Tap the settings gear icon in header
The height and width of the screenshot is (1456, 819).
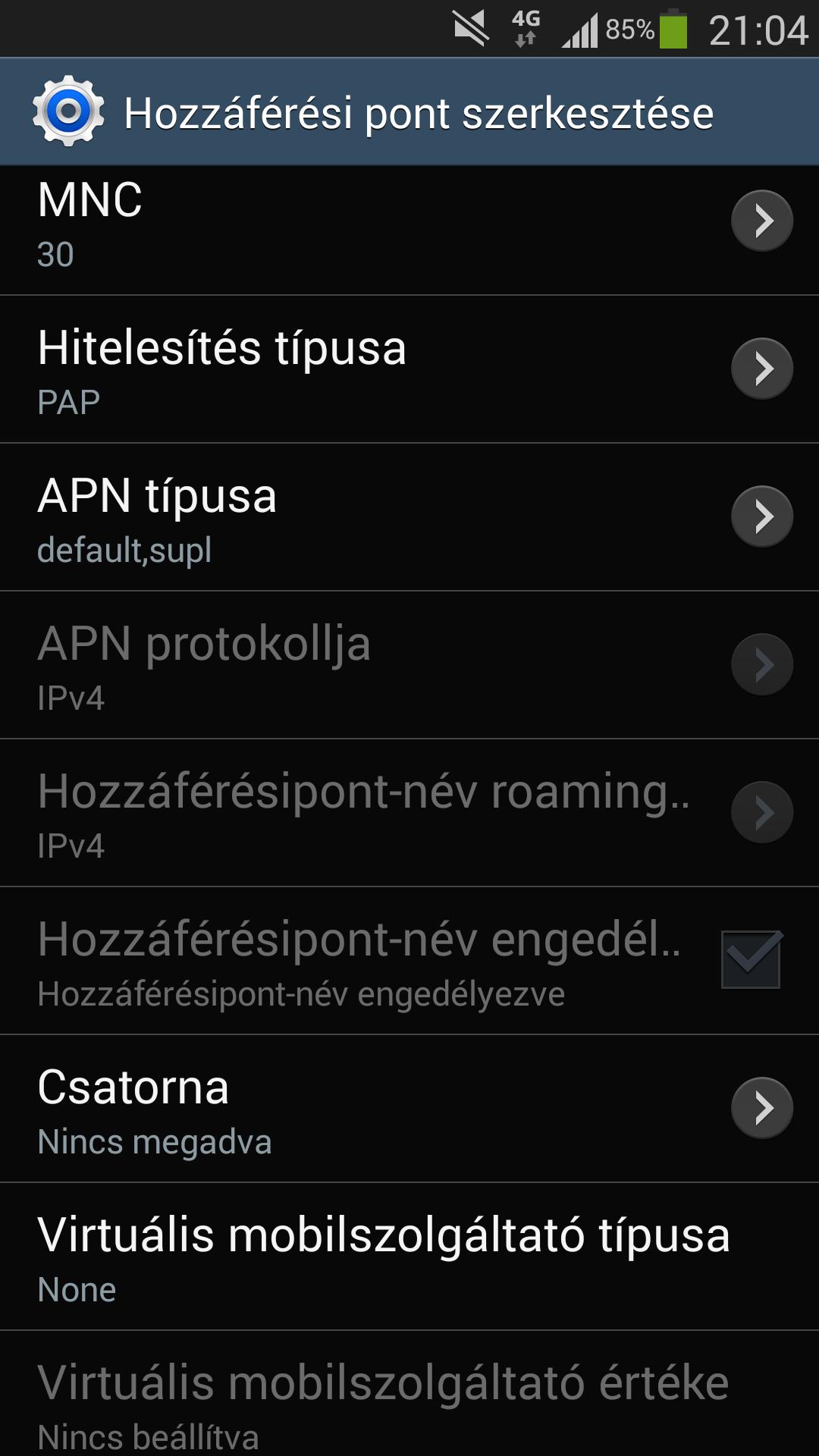(x=68, y=111)
